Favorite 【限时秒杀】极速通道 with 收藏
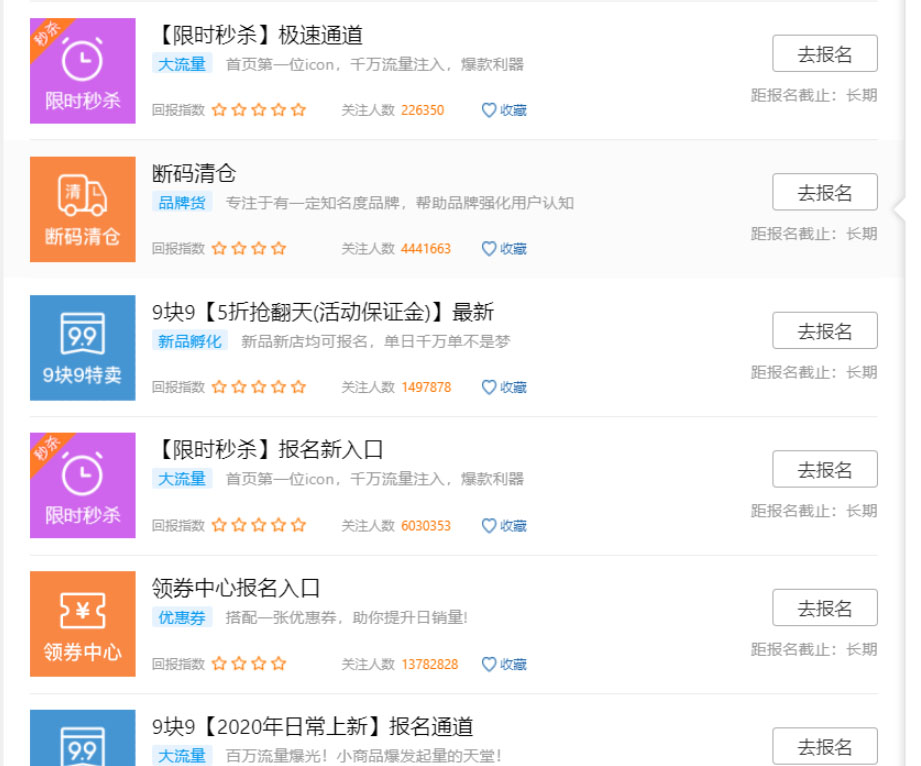This screenshot has height=766, width=921. [x=504, y=110]
